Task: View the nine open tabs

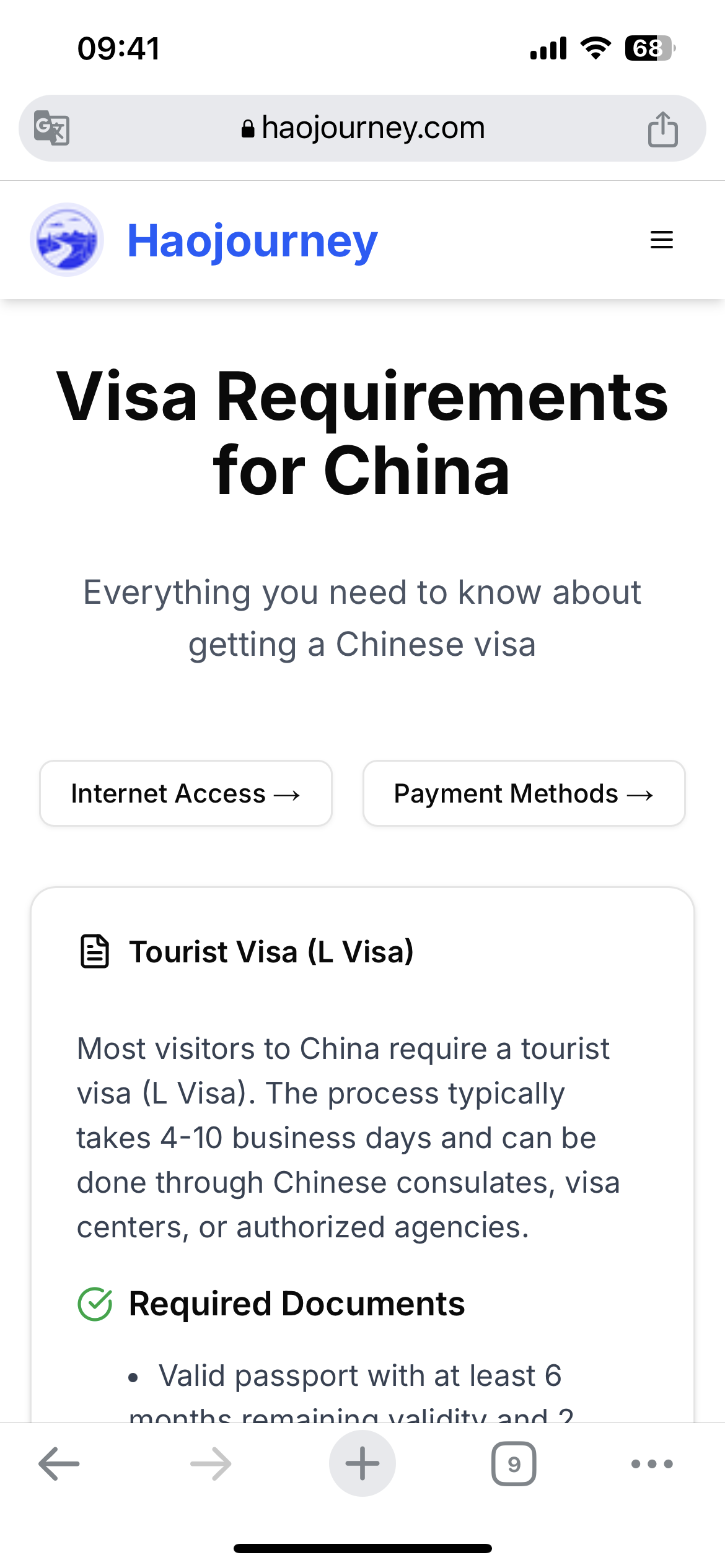Action: click(514, 1463)
